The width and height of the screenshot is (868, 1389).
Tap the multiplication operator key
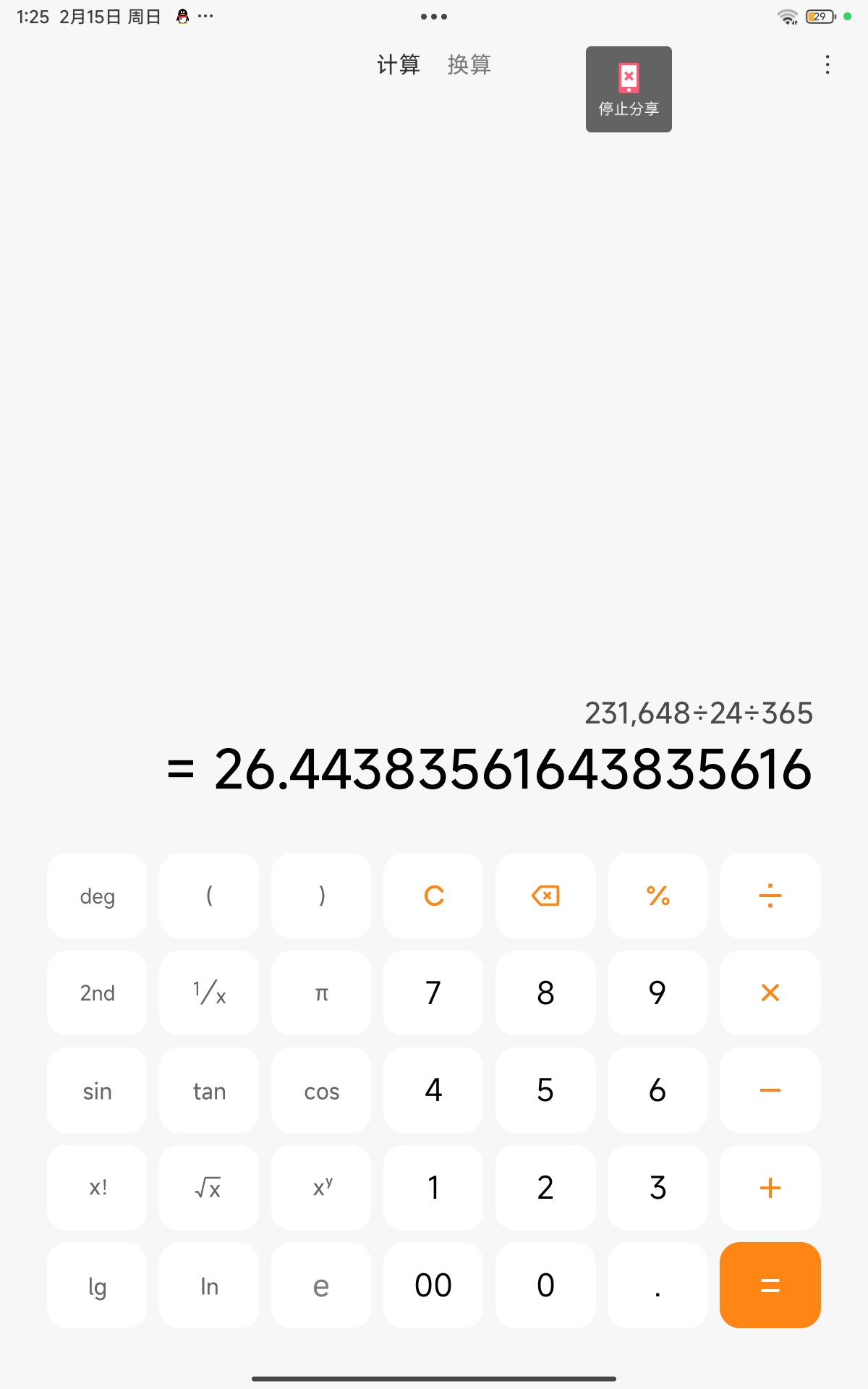[770, 993]
